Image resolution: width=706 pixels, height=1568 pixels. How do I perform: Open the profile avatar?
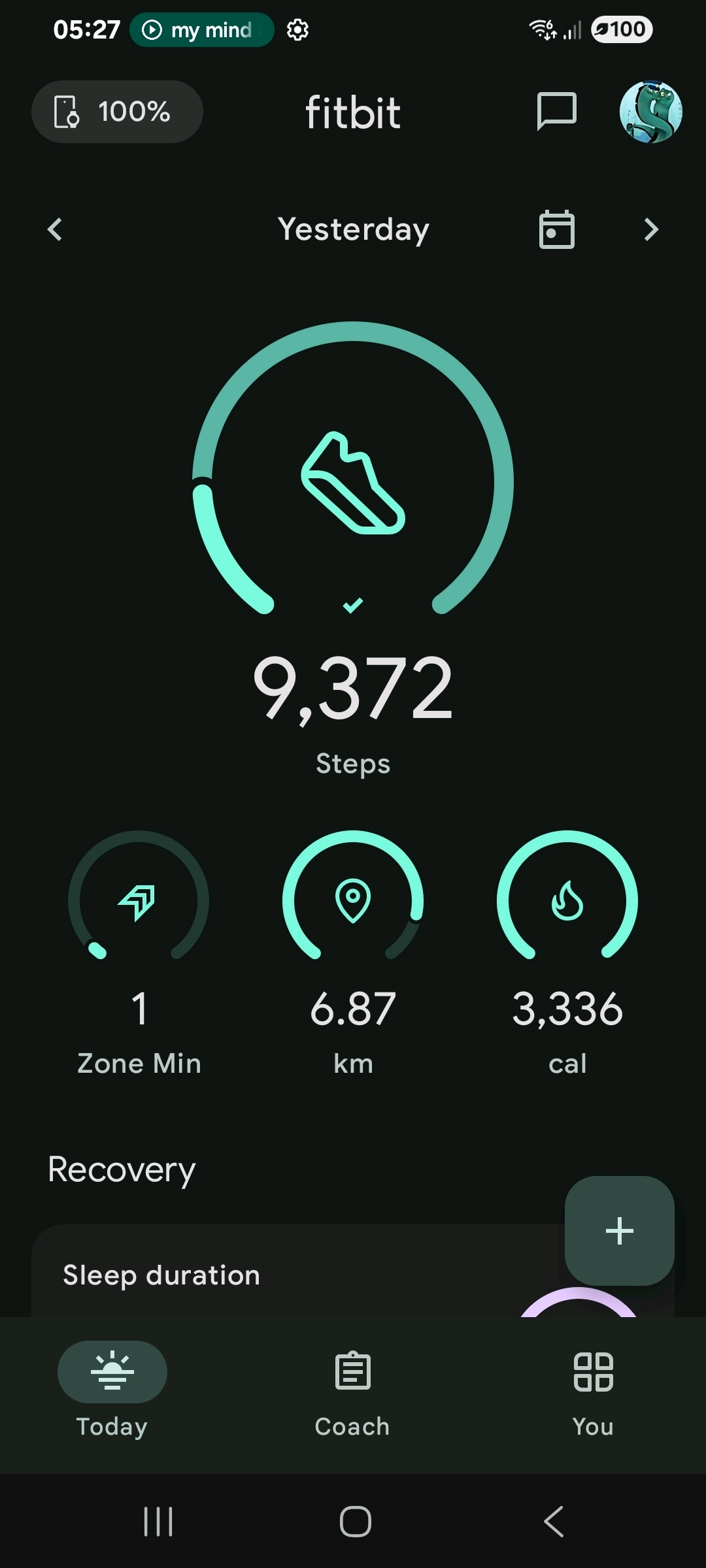(x=650, y=112)
